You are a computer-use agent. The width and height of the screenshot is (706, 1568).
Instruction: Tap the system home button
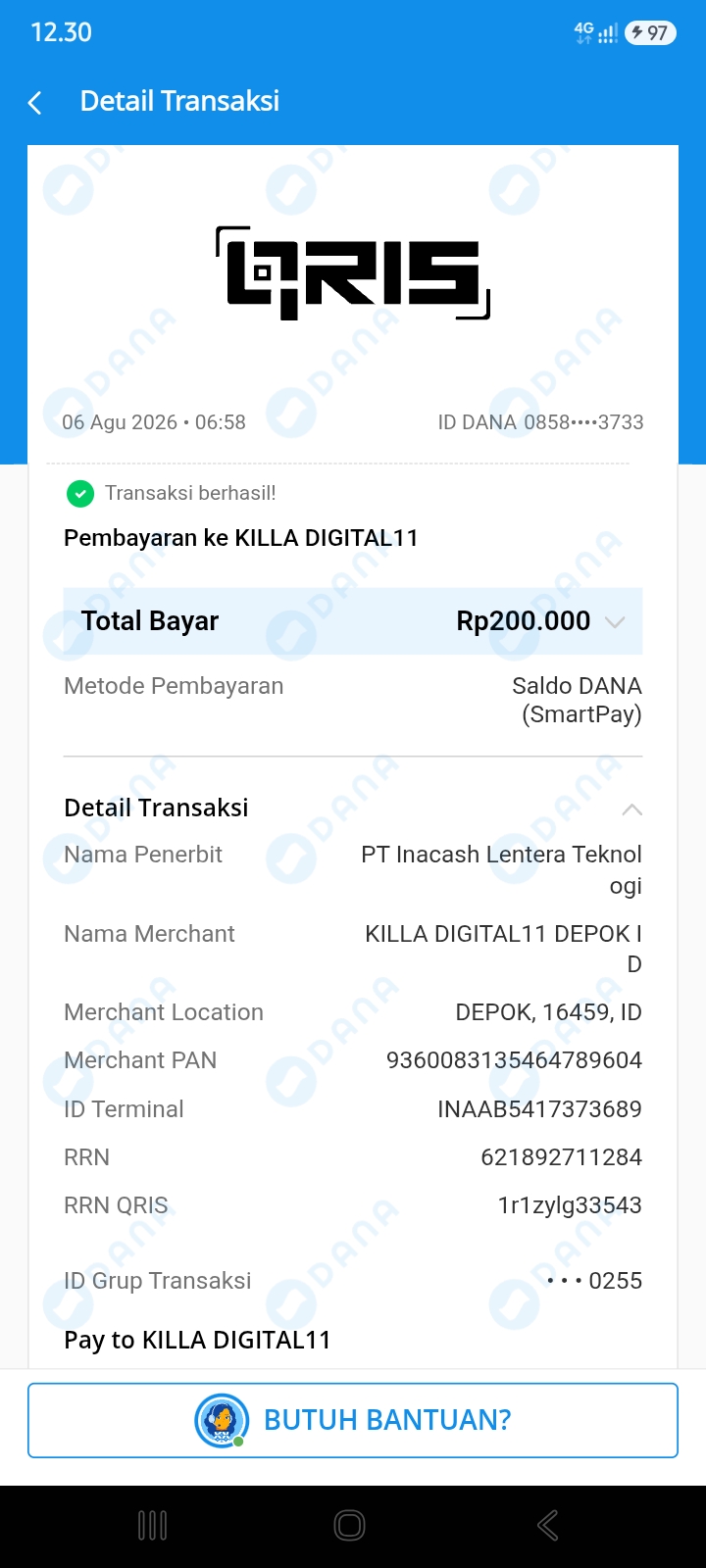pos(350,1525)
